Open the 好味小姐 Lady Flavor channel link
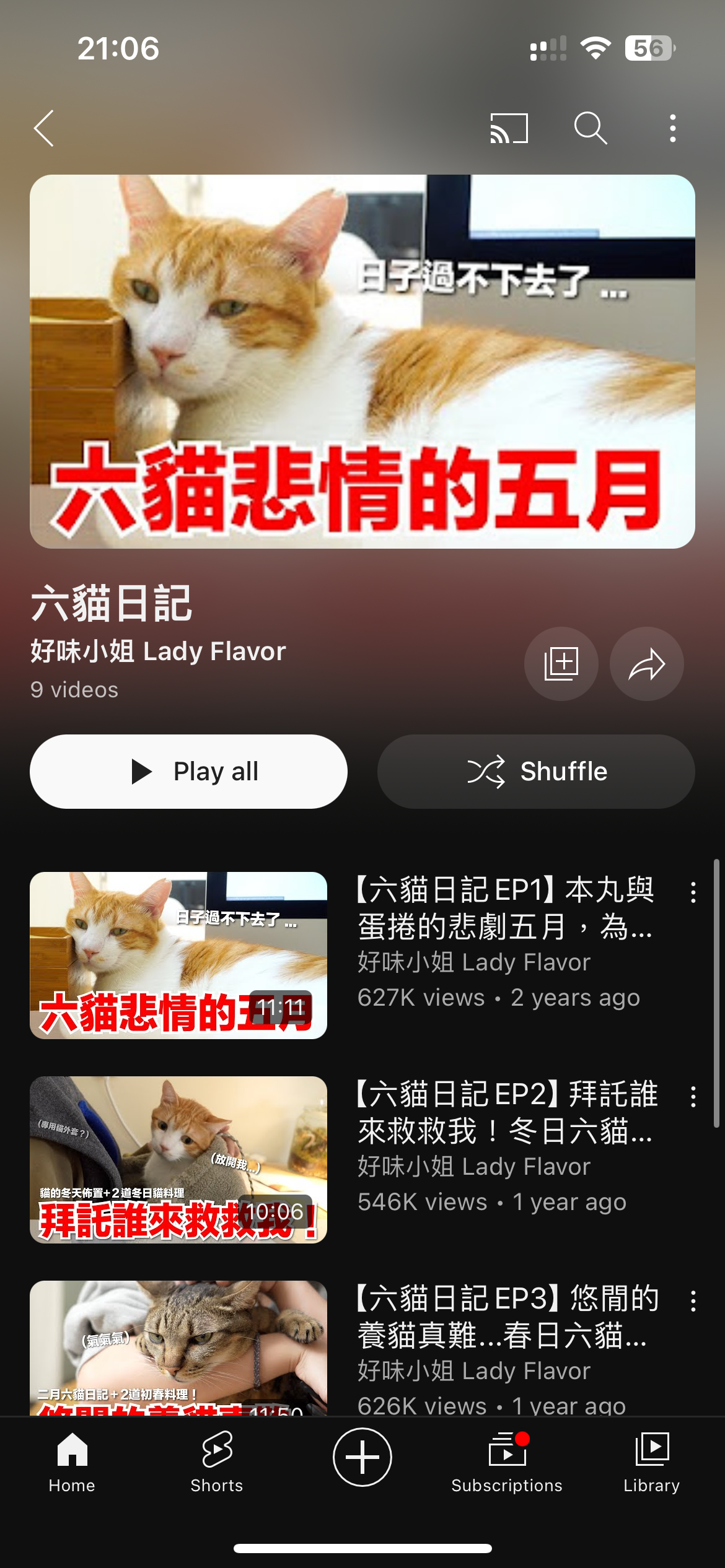This screenshot has width=725, height=1568. (158, 651)
